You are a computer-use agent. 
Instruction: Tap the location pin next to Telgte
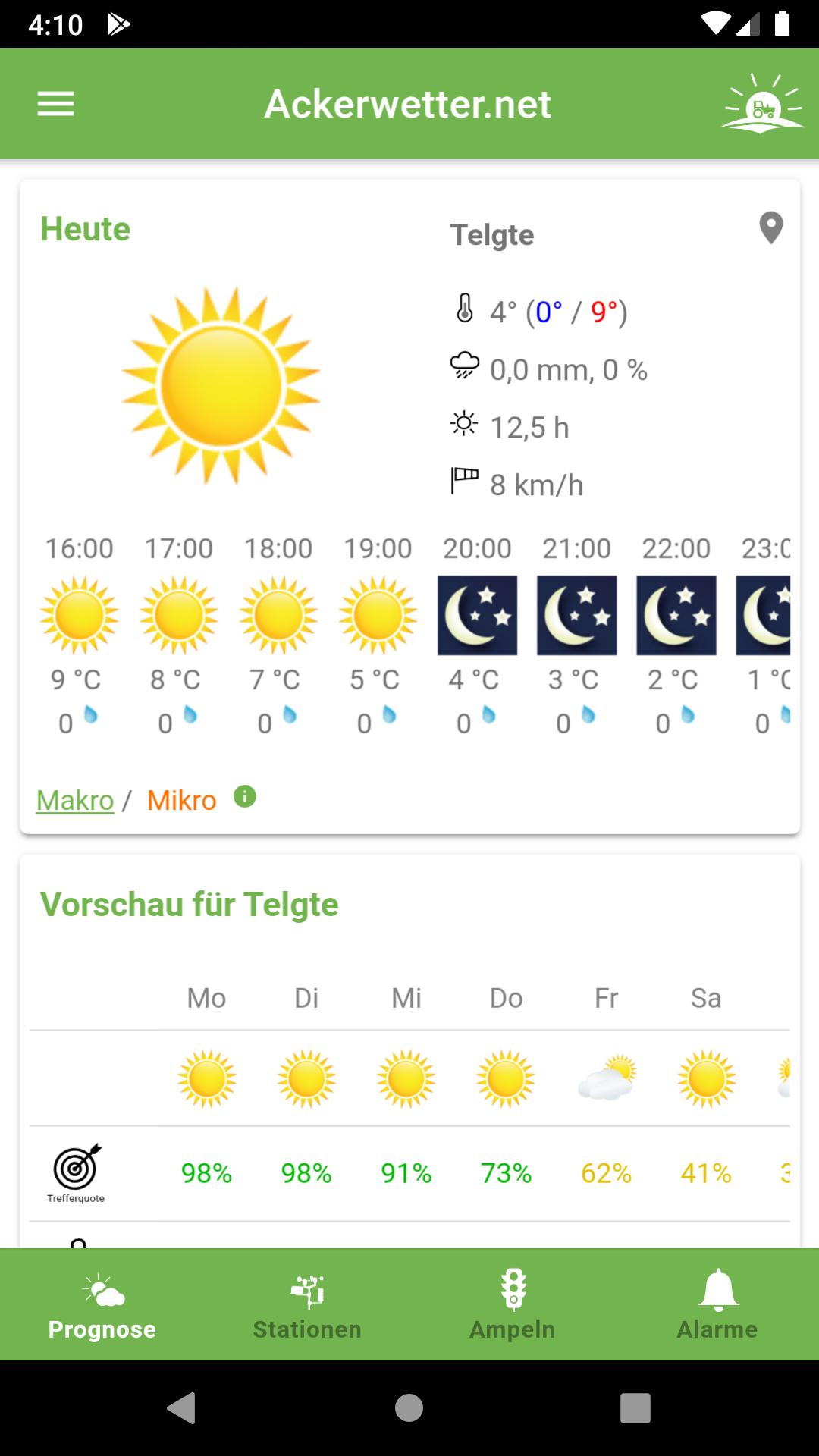pos(771,228)
